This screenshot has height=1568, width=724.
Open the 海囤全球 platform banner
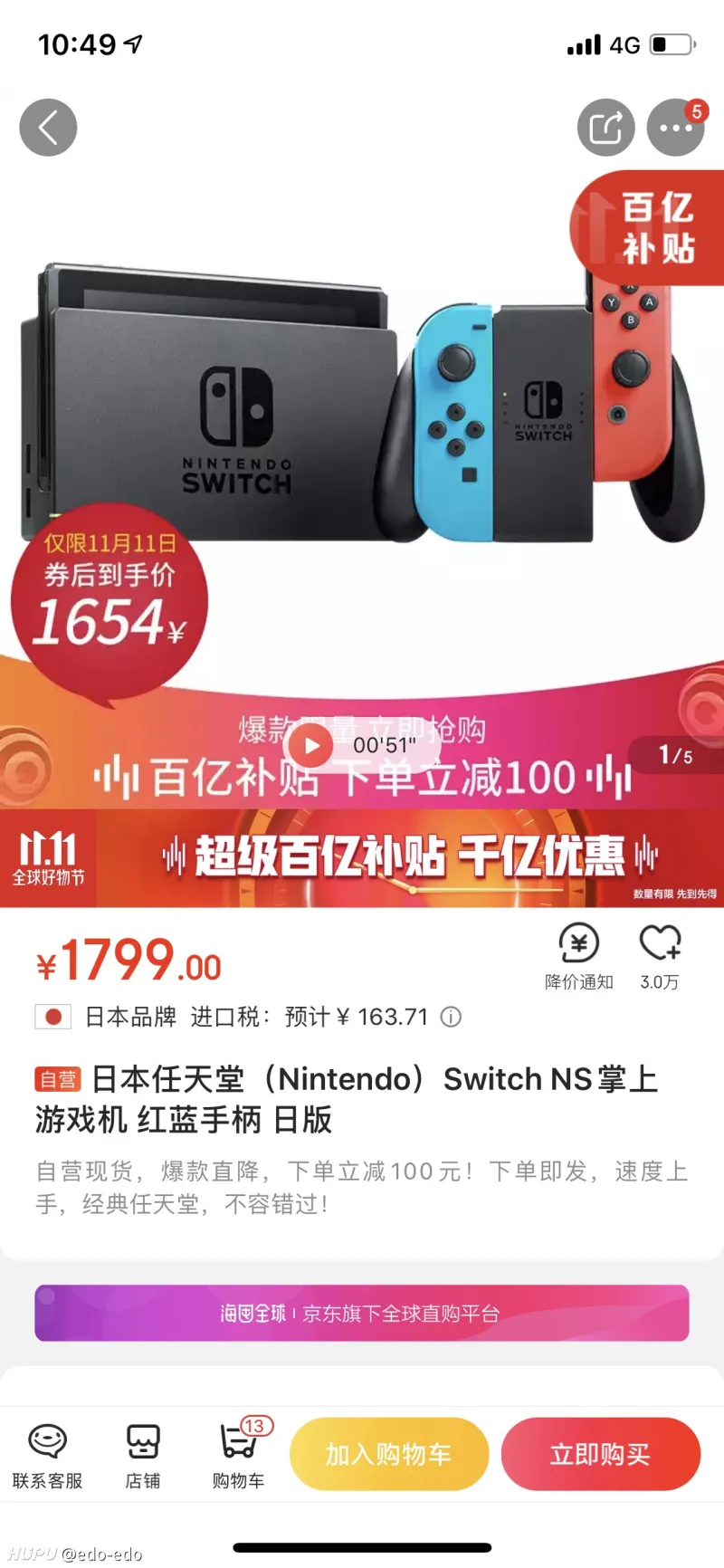click(362, 1313)
